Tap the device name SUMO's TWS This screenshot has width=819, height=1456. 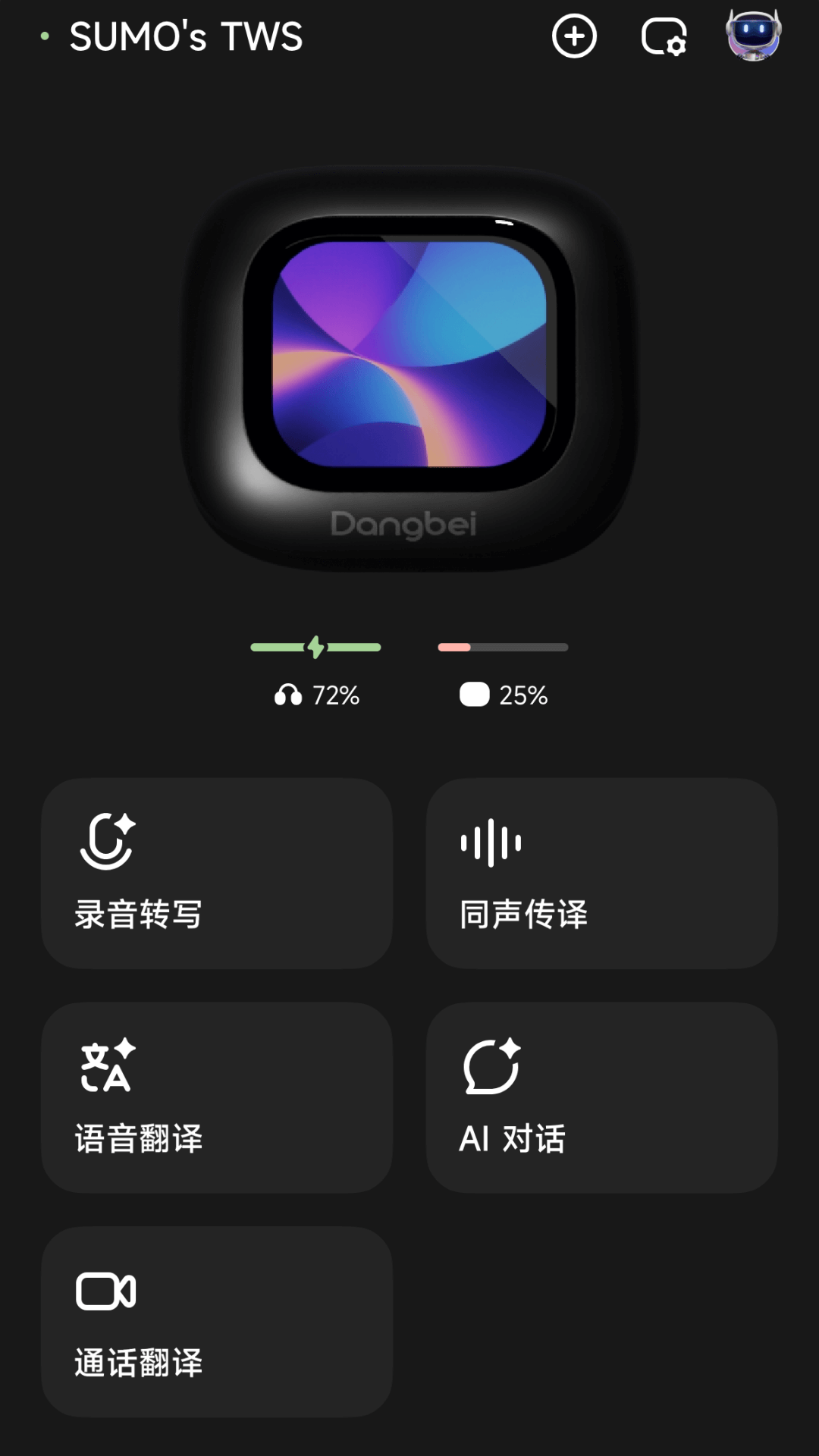186,36
